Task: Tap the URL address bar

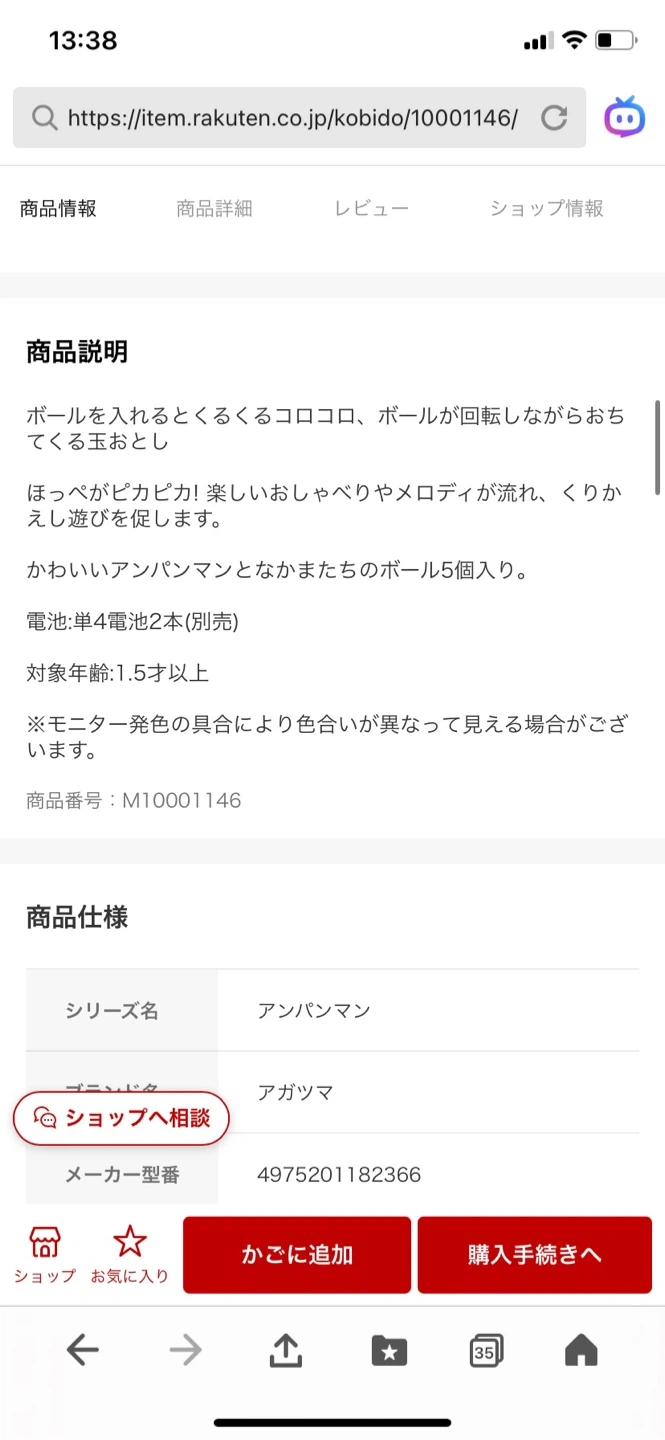Action: [x=290, y=118]
